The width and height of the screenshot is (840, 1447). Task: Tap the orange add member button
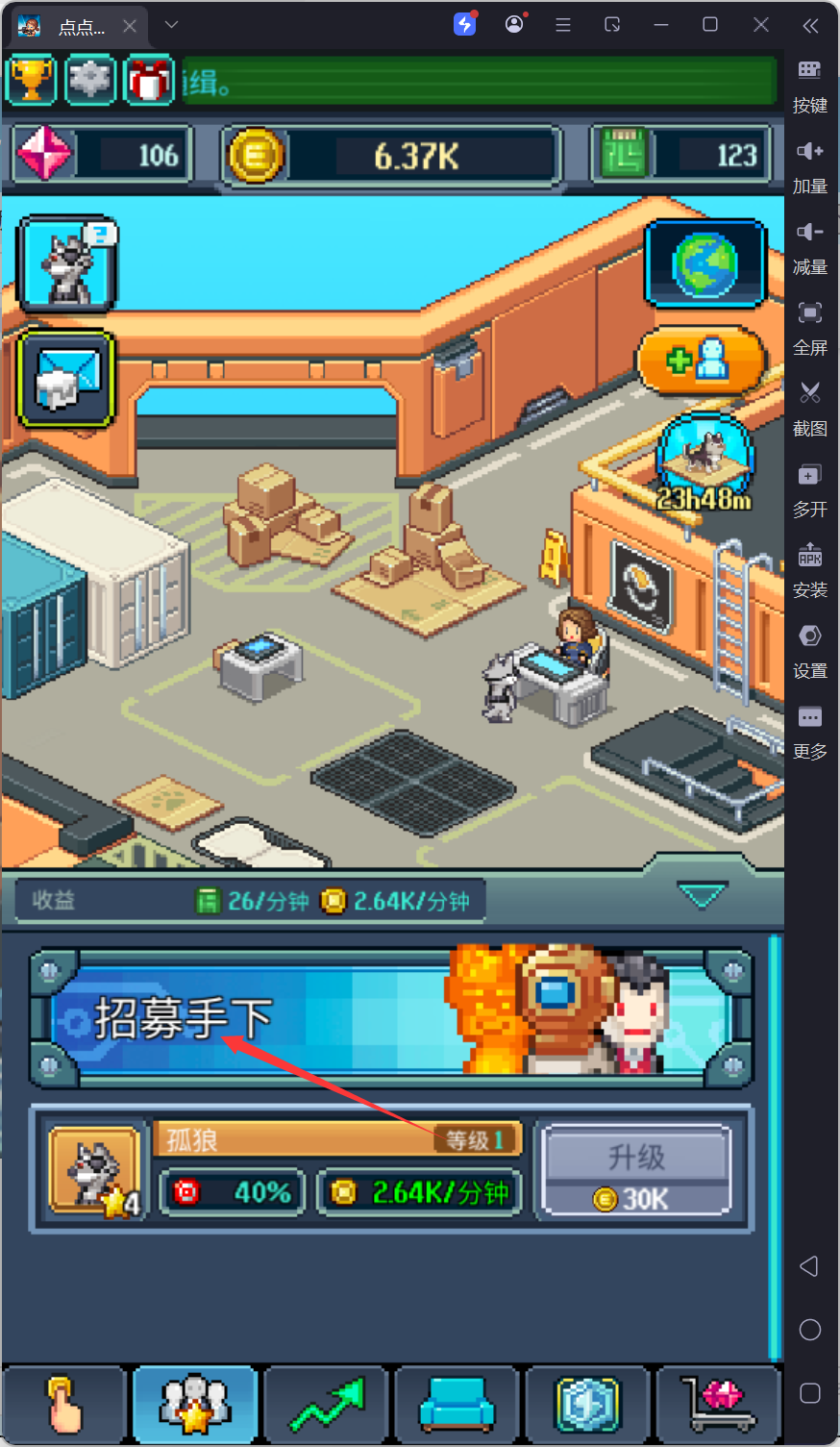click(x=700, y=361)
